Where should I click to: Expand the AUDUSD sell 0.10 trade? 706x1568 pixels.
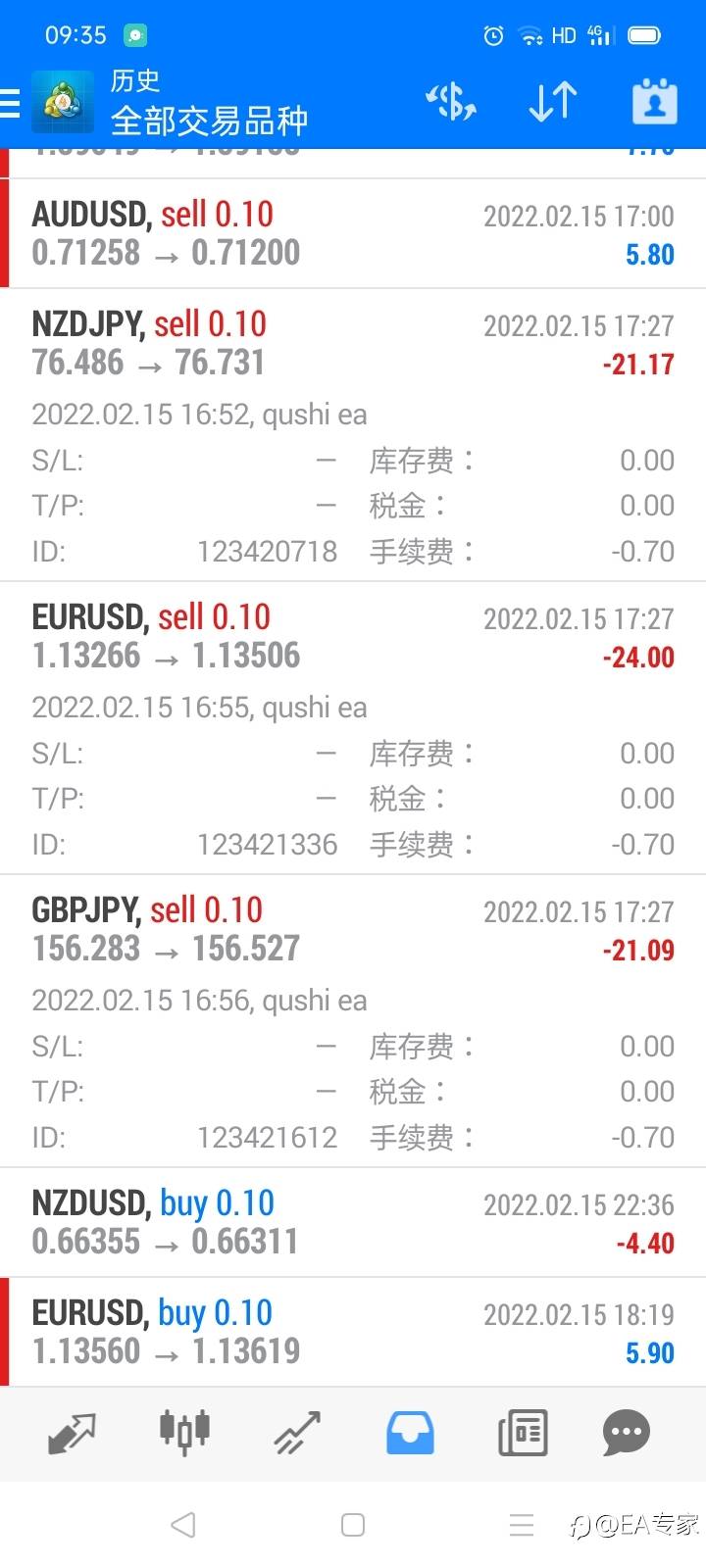(x=353, y=233)
